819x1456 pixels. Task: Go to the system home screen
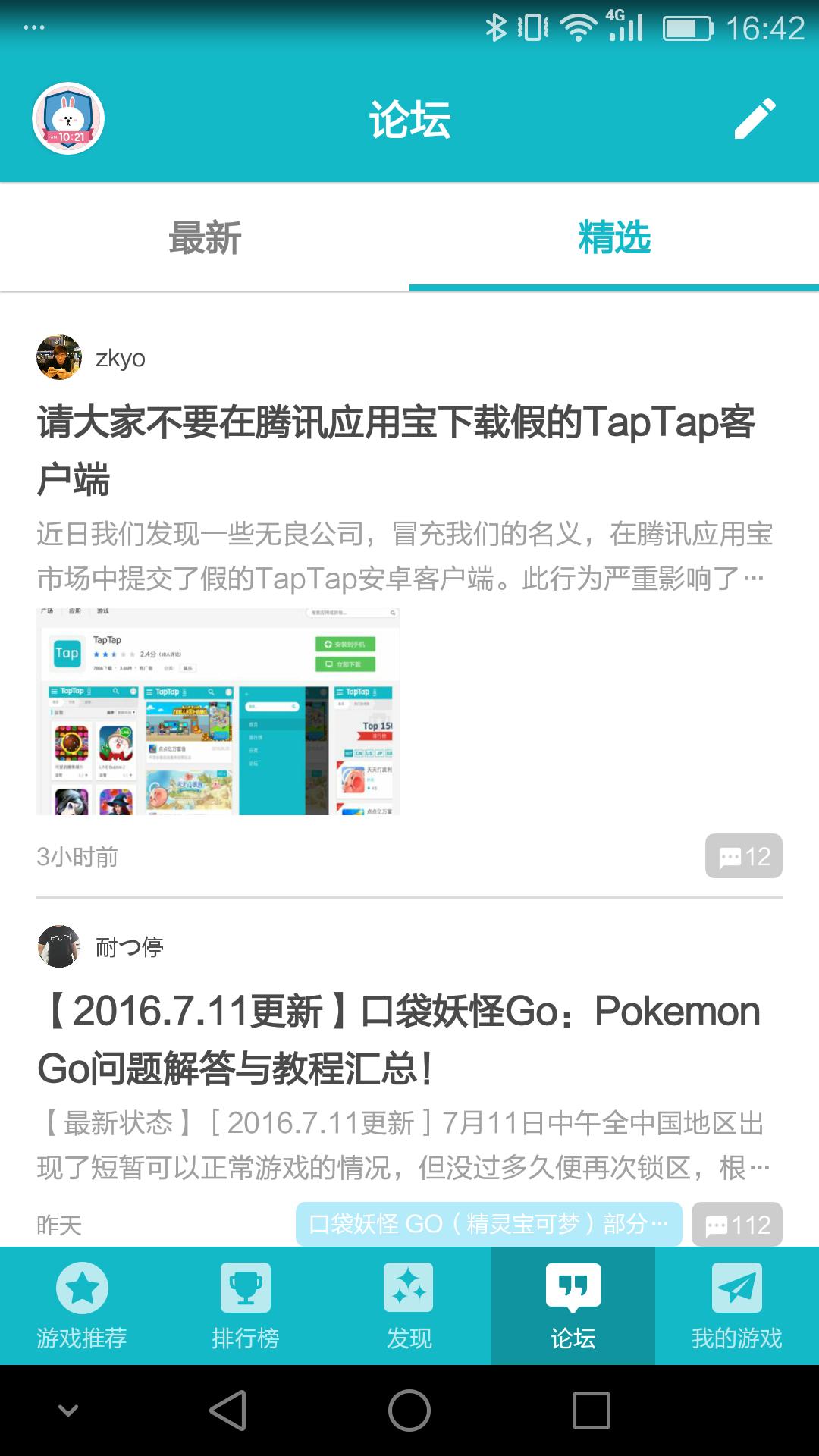coord(409,1410)
